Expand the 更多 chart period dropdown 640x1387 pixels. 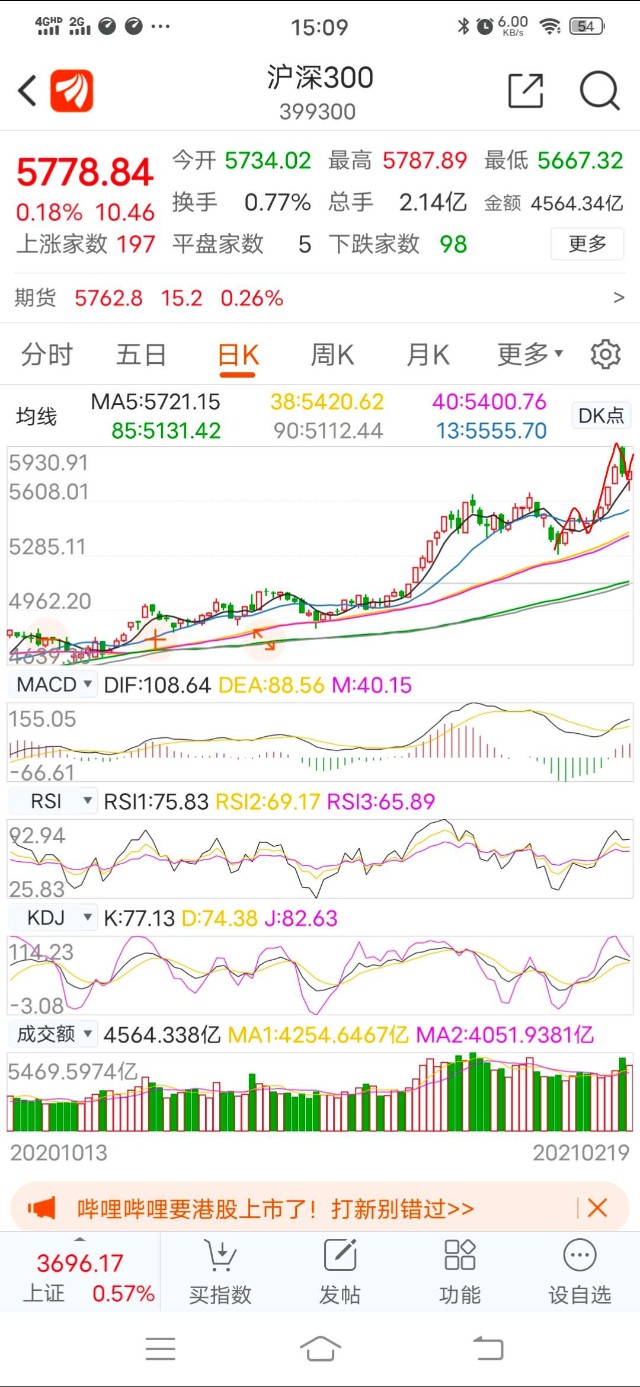(x=531, y=354)
